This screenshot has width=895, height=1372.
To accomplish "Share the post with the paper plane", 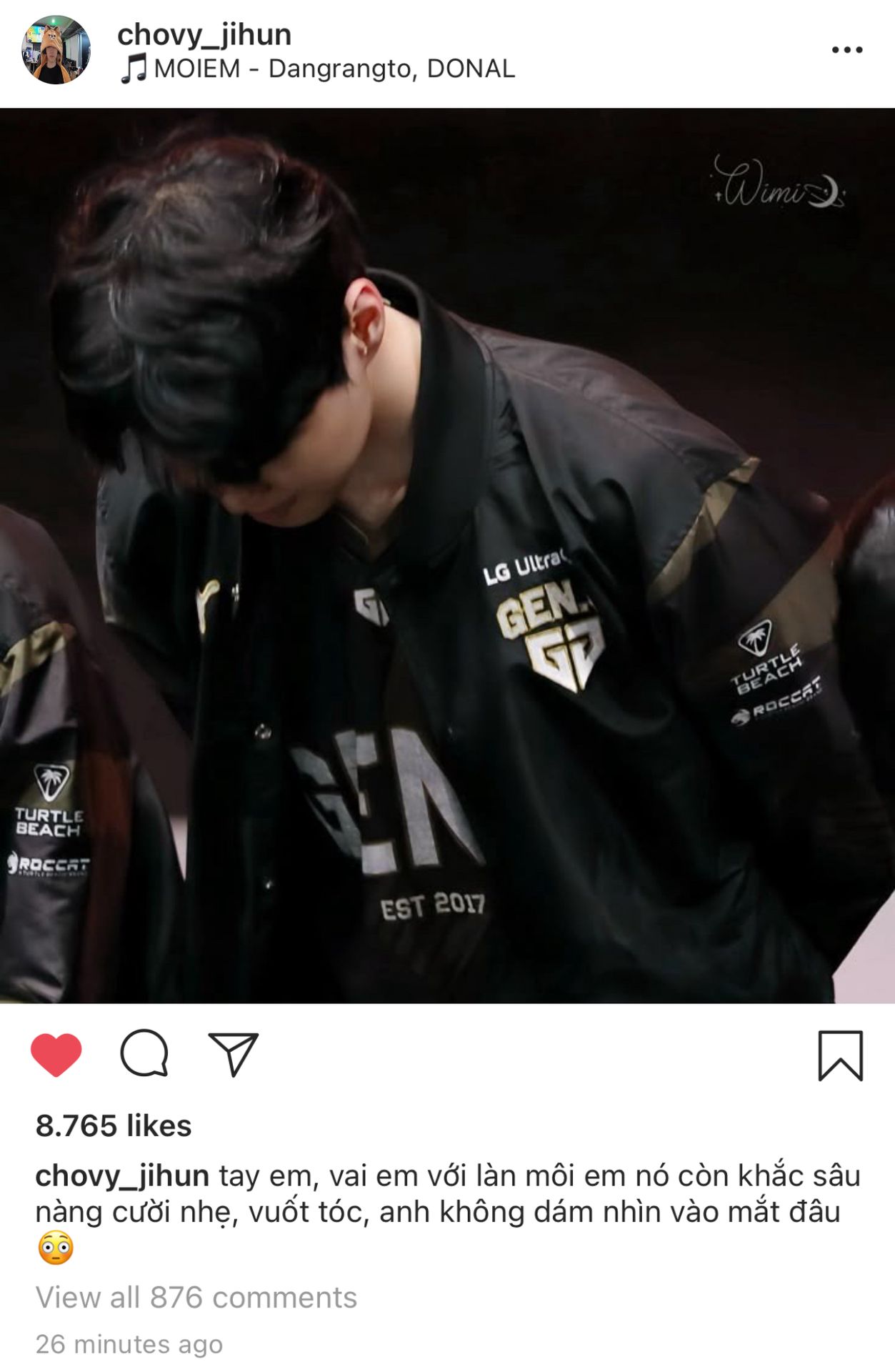I will coord(233,1054).
